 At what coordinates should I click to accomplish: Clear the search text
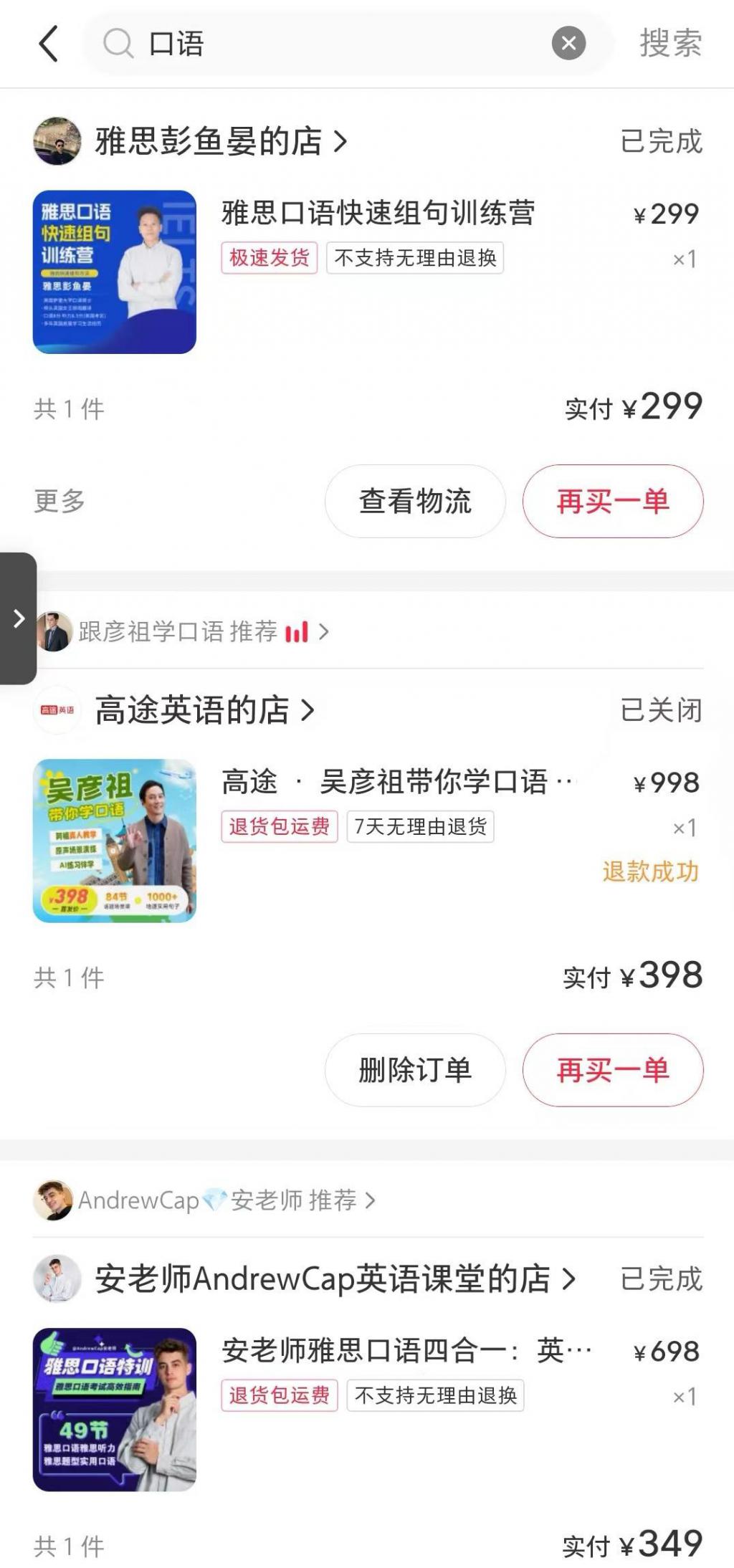coord(568,44)
